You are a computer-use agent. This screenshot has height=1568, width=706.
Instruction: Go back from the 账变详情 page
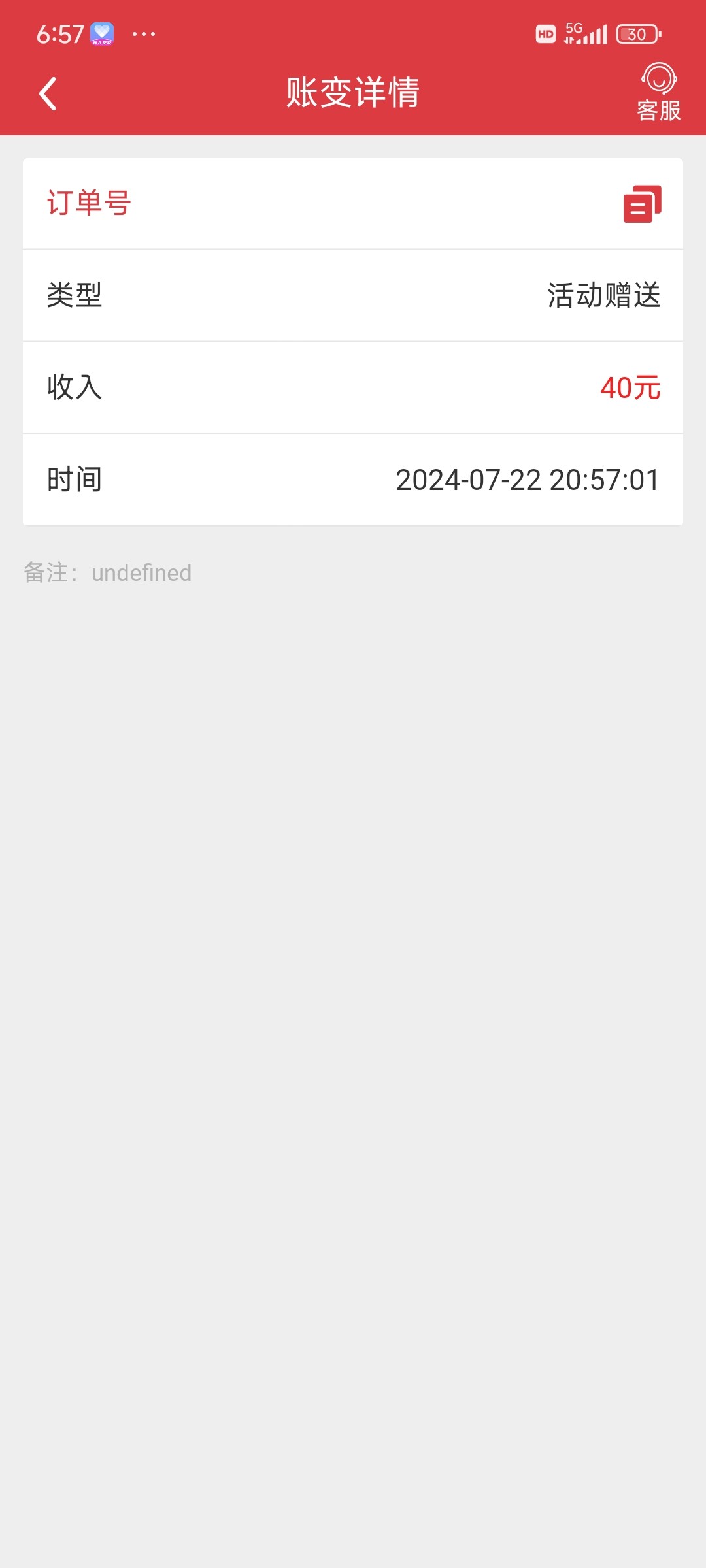[x=48, y=94]
